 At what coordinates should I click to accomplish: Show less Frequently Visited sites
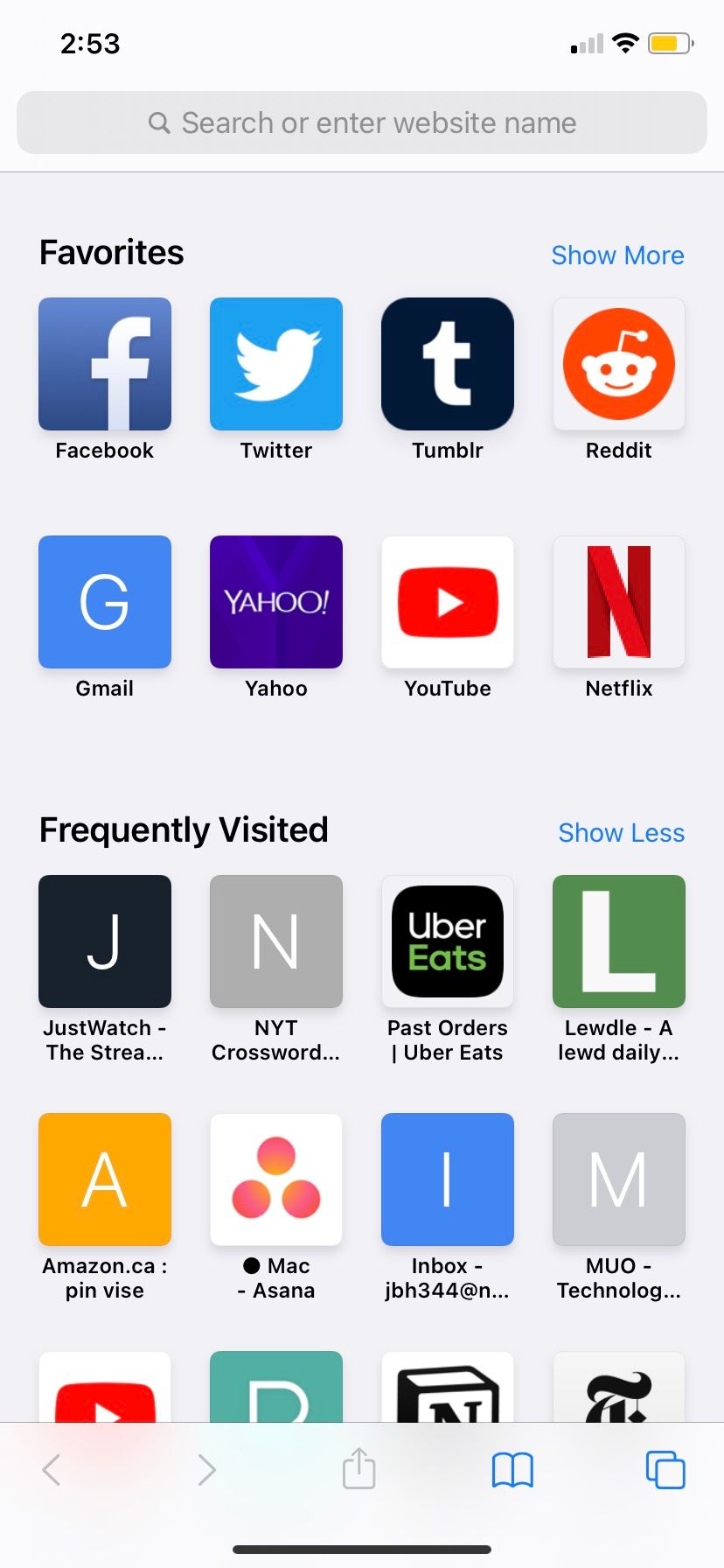point(621,832)
